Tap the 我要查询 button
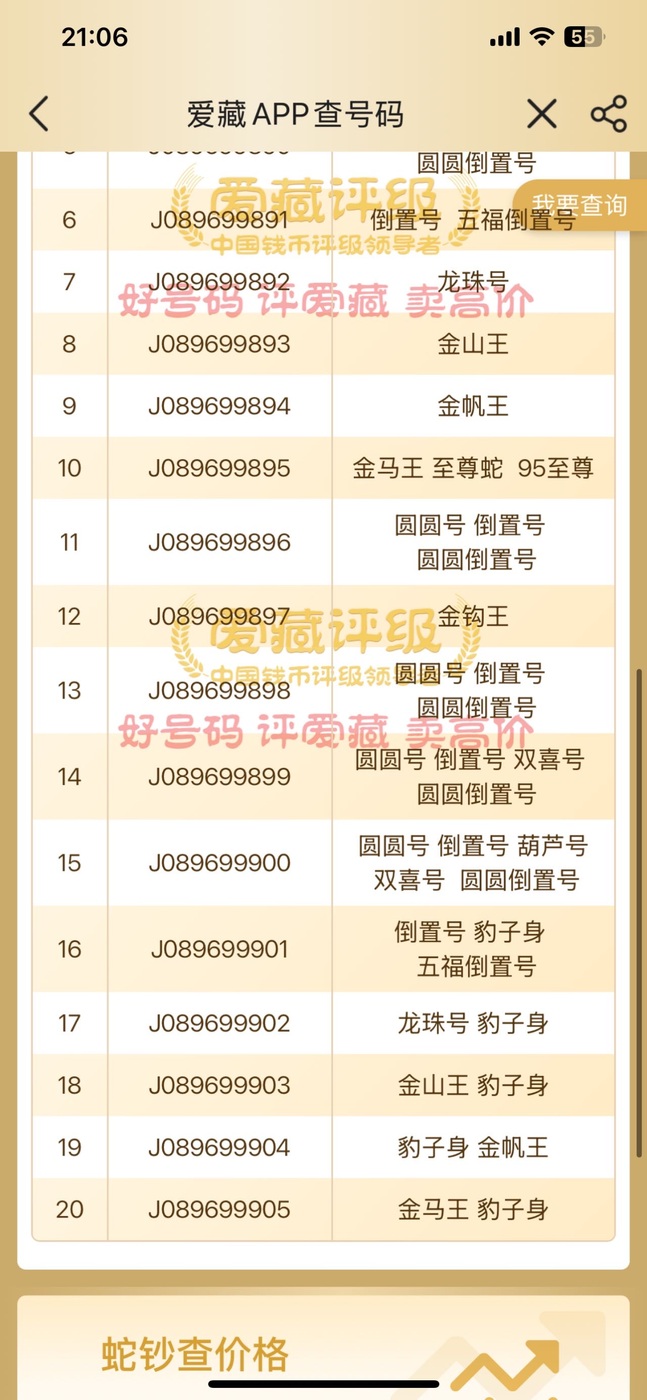Screen dimensions: 647x1400 581,206
